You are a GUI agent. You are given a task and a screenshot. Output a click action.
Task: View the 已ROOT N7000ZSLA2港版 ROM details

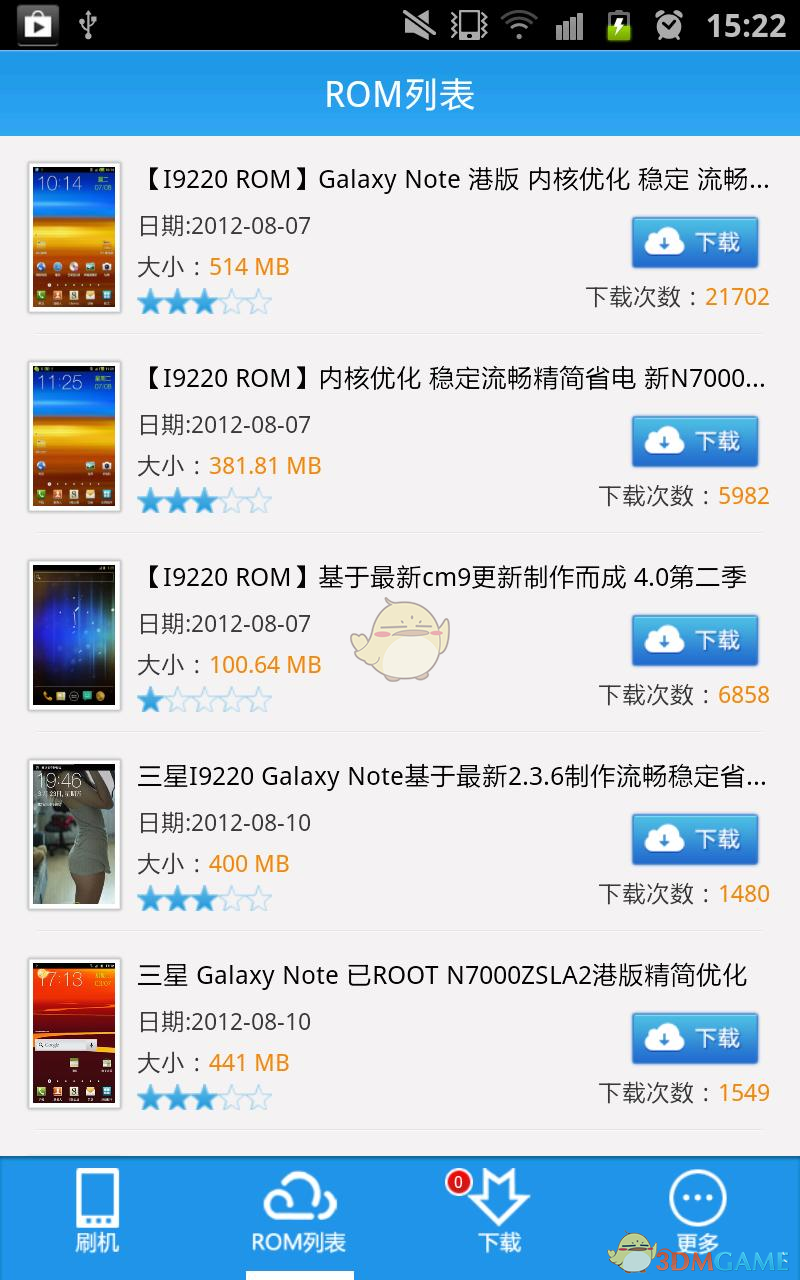coord(442,976)
